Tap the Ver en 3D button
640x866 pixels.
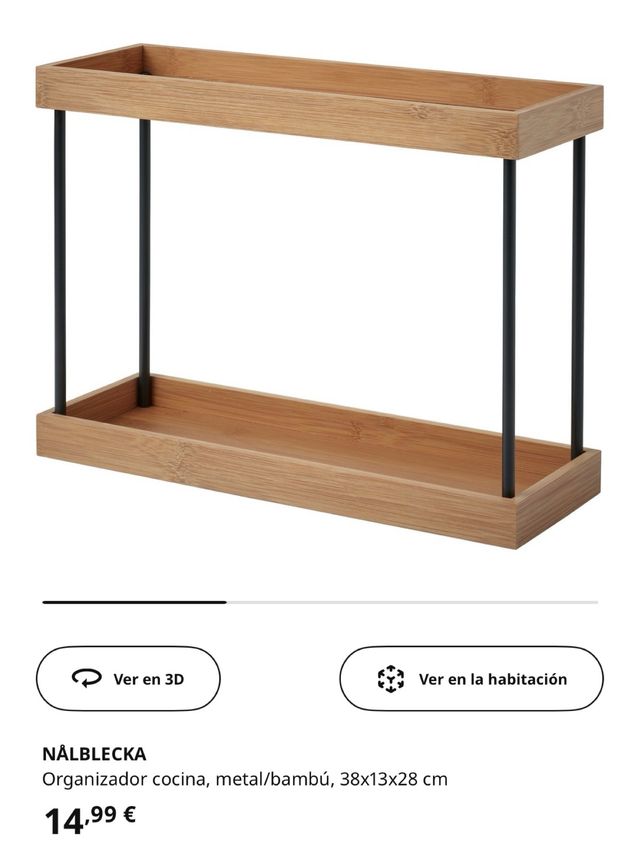tap(128, 679)
